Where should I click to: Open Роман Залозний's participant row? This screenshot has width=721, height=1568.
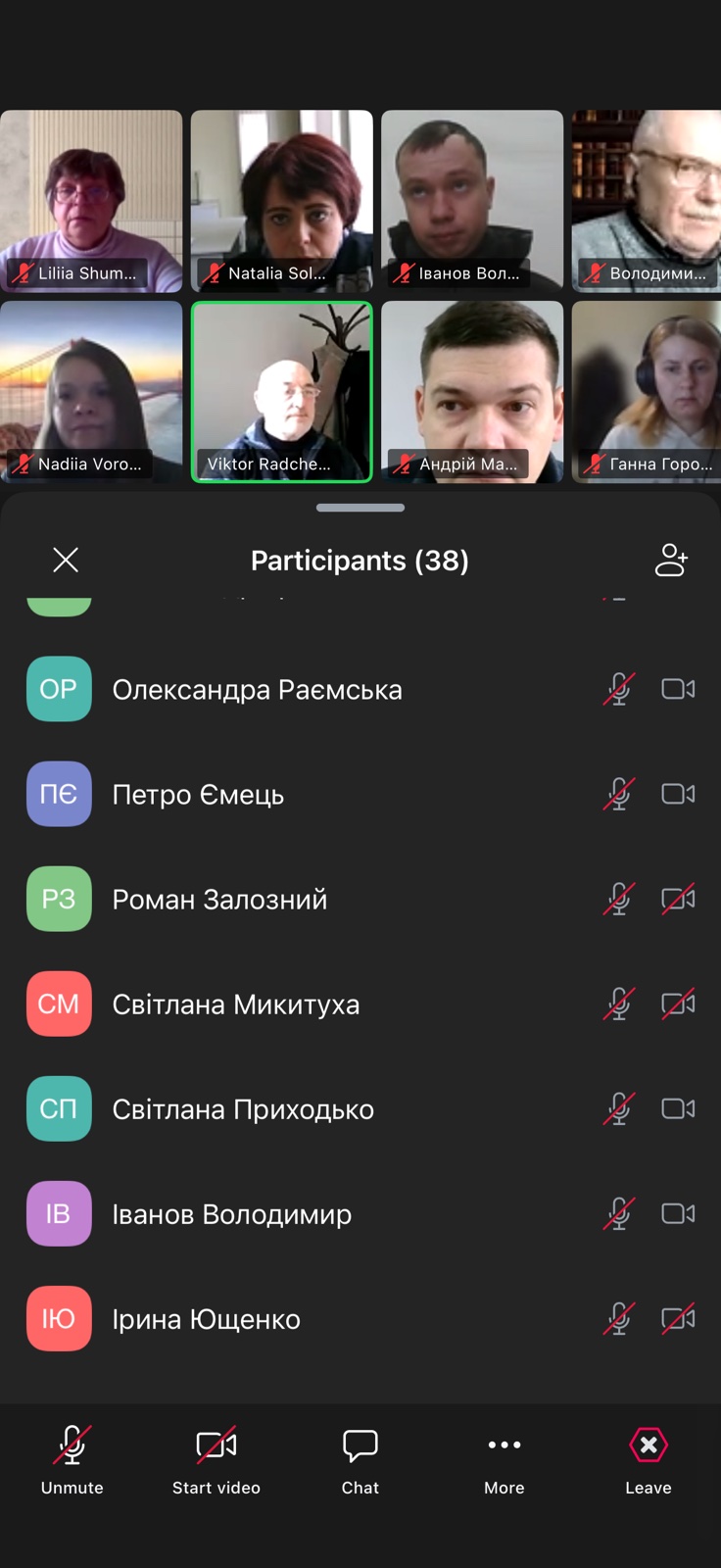click(219, 900)
